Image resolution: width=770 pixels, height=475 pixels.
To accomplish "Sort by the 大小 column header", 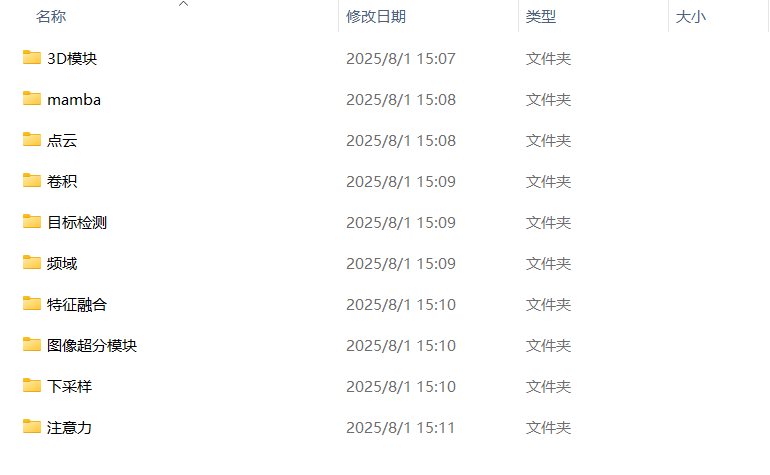I will coord(691,17).
